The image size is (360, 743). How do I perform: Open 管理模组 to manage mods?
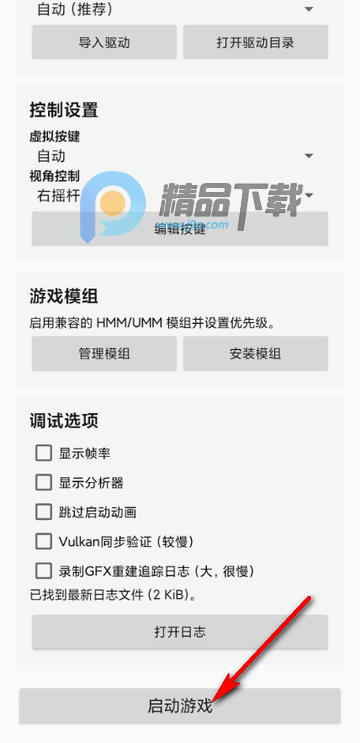104,353
